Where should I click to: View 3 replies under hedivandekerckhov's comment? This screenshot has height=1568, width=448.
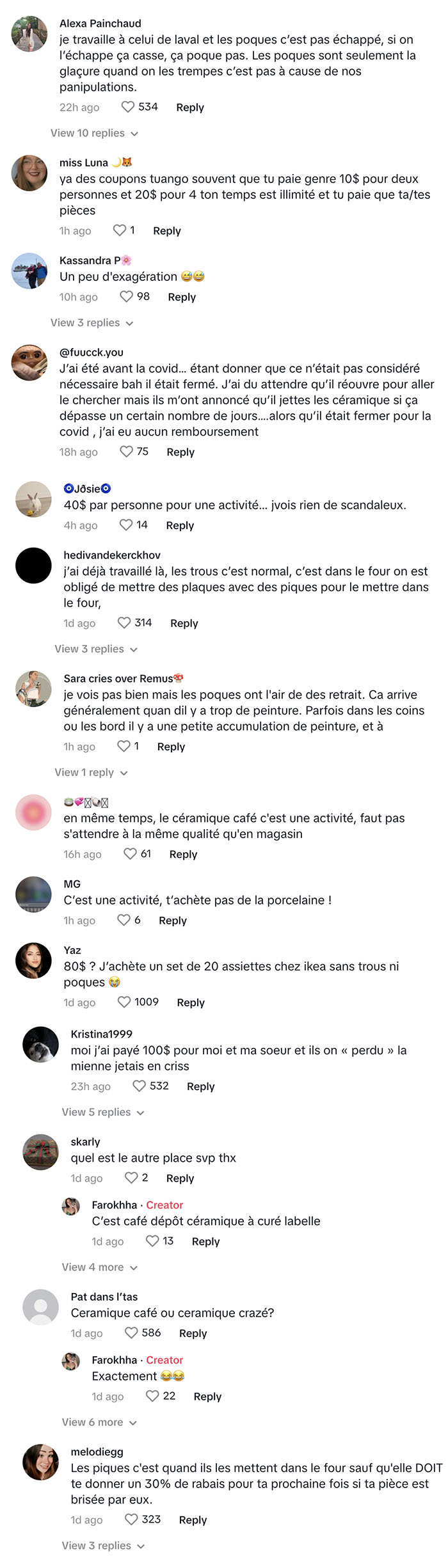(97, 649)
